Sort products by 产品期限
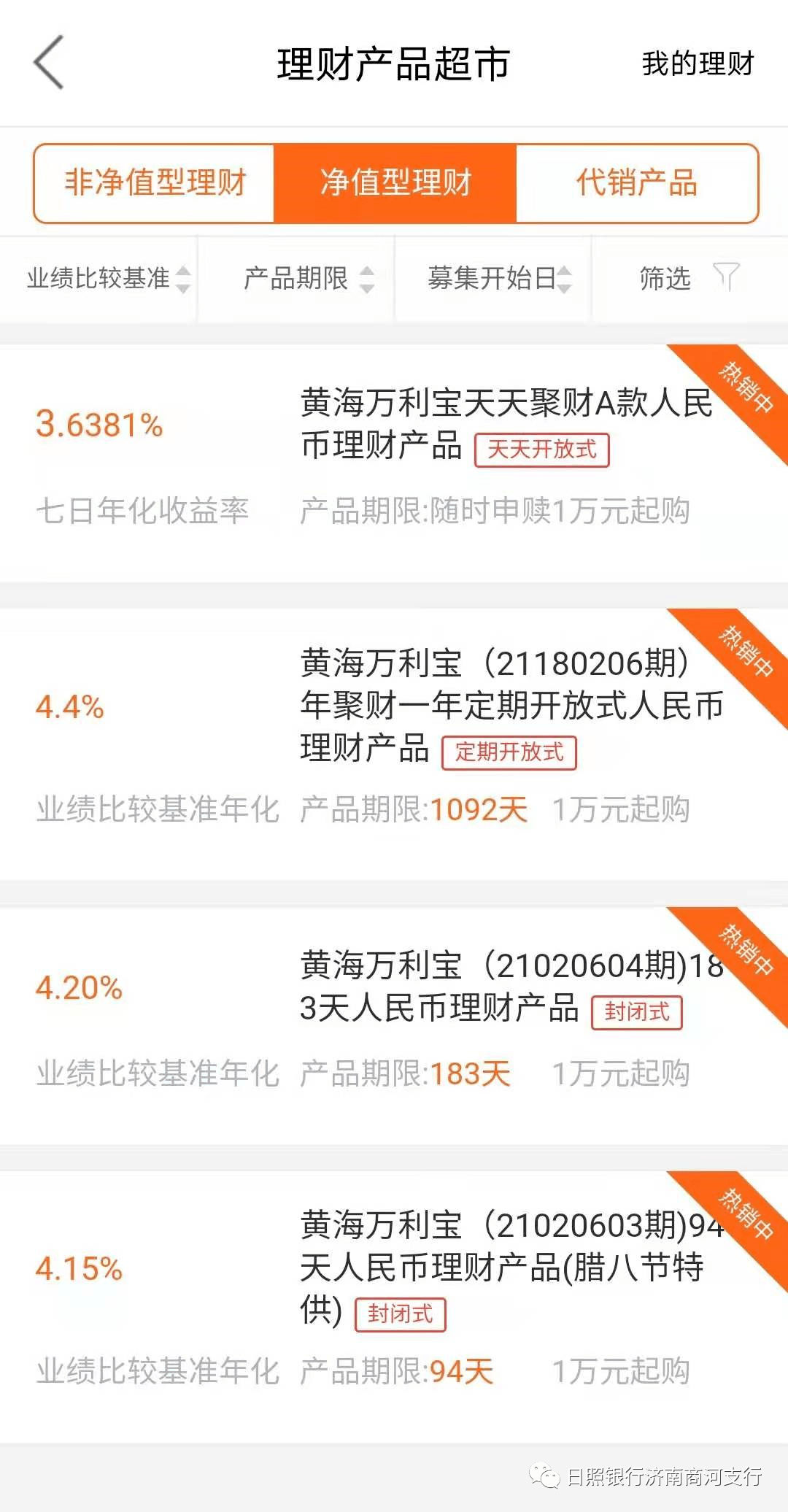 [x=306, y=278]
